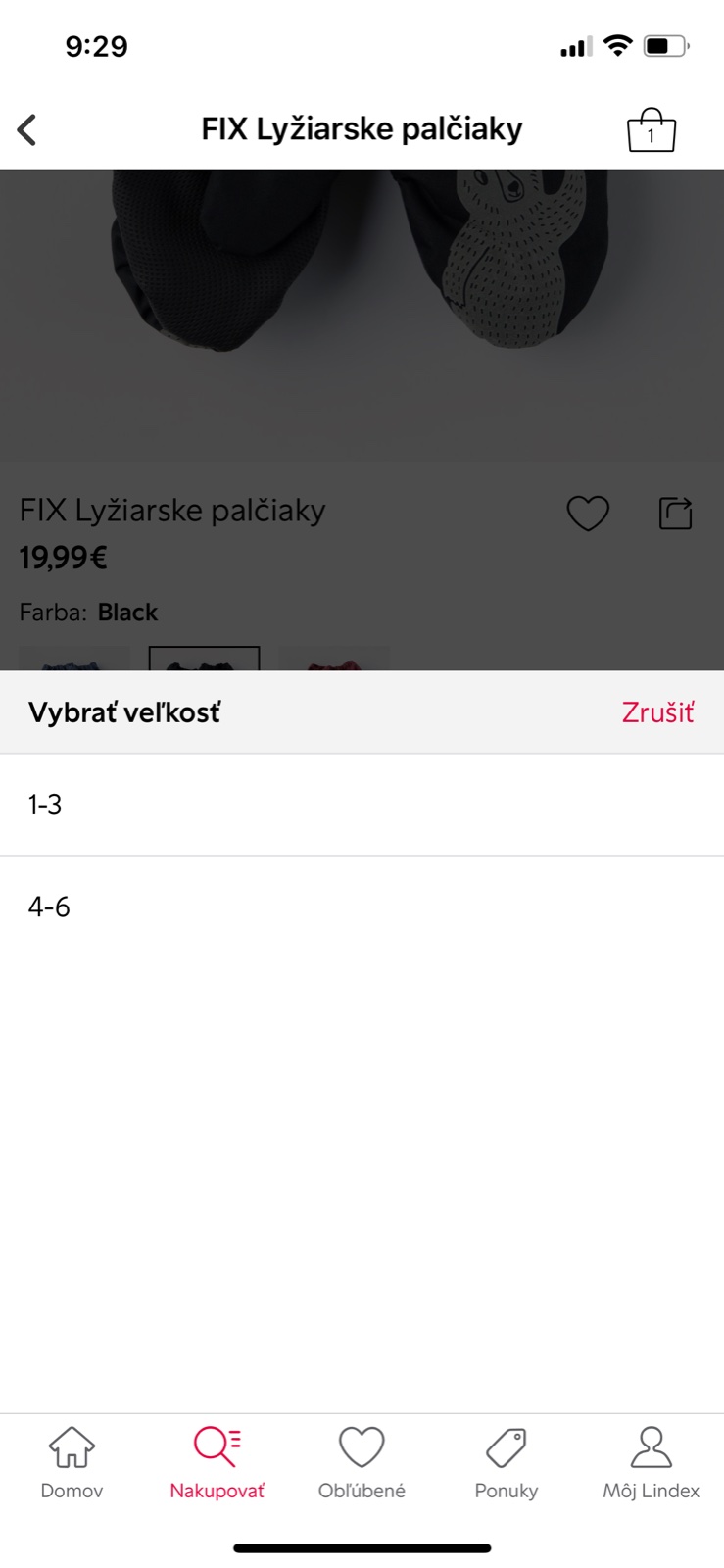The image size is (724, 1568).
Task: Open the shopping bag with 1 item
Action: click(x=651, y=130)
